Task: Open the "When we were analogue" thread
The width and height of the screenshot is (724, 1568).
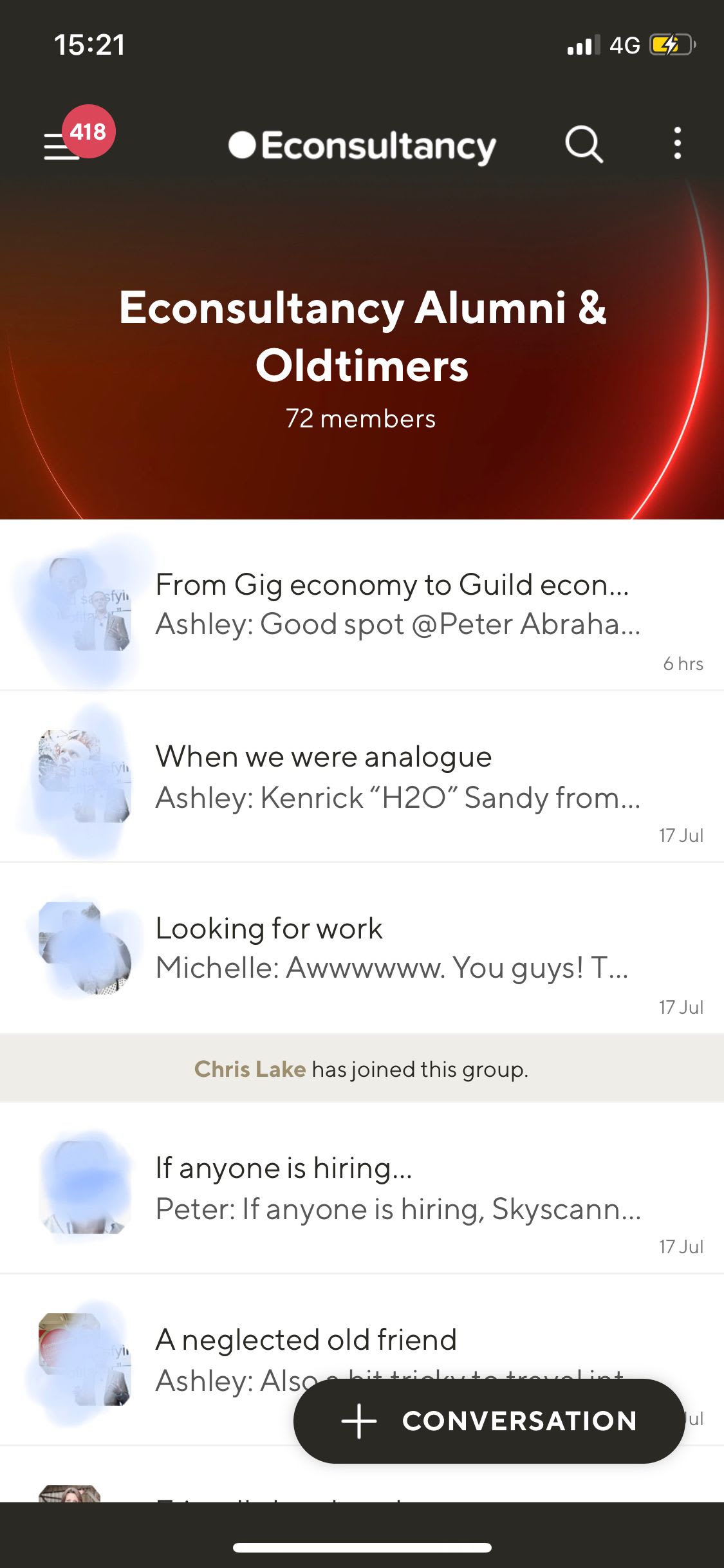Action: click(x=362, y=777)
